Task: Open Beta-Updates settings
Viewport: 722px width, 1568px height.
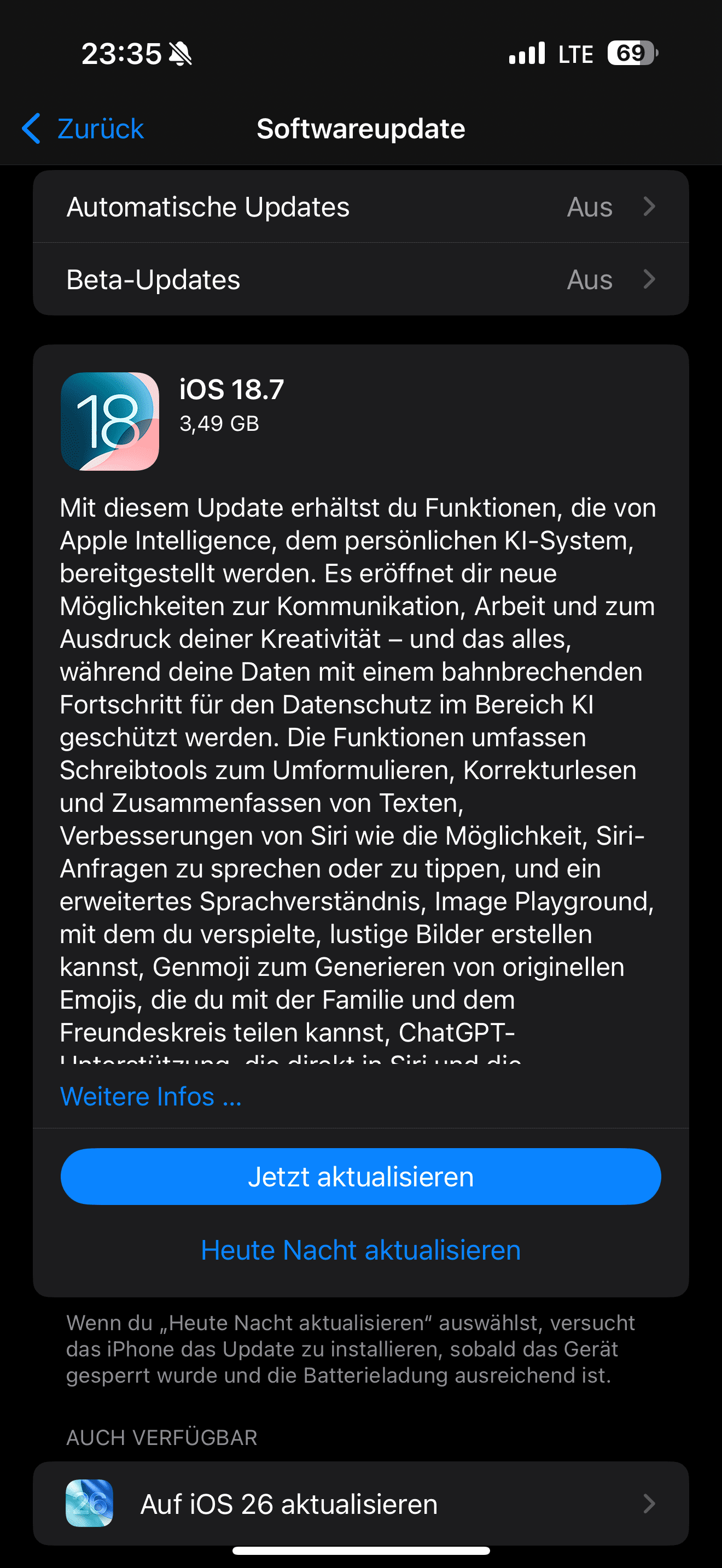Action: (360, 280)
